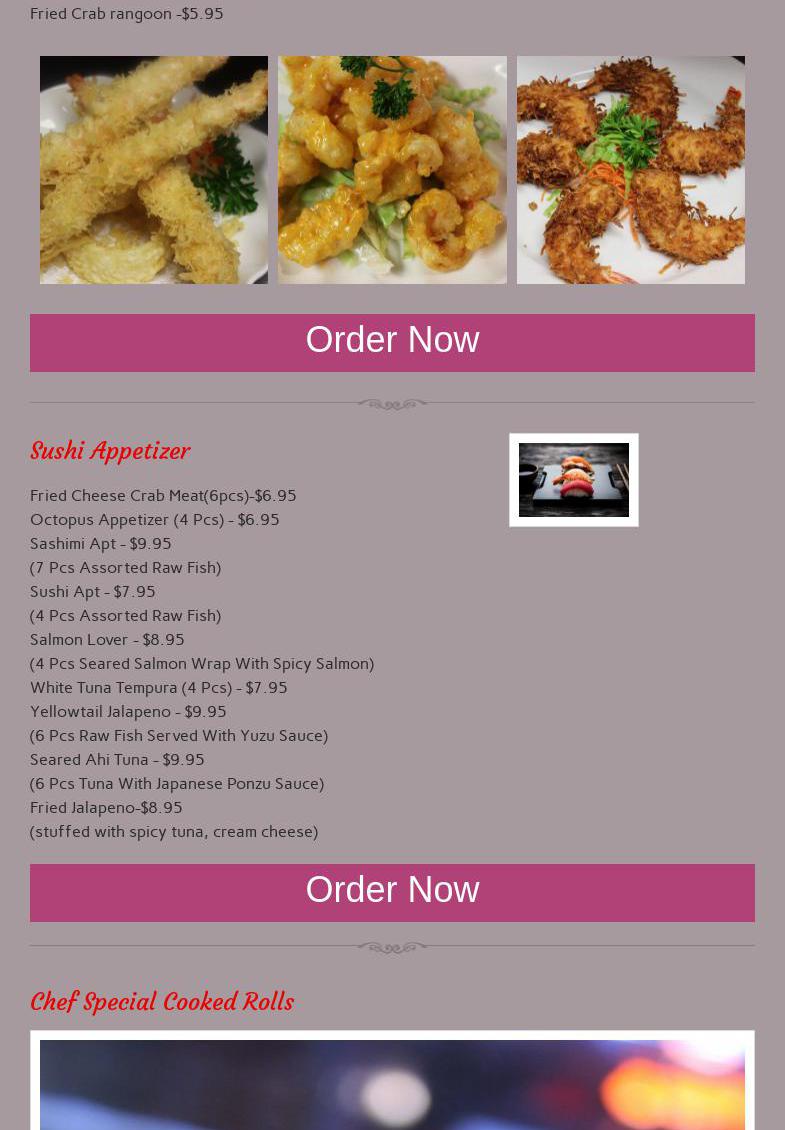Open the Chef Special Cooked Rolls image
Viewport: 785px width, 1130px height.
point(392,1084)
